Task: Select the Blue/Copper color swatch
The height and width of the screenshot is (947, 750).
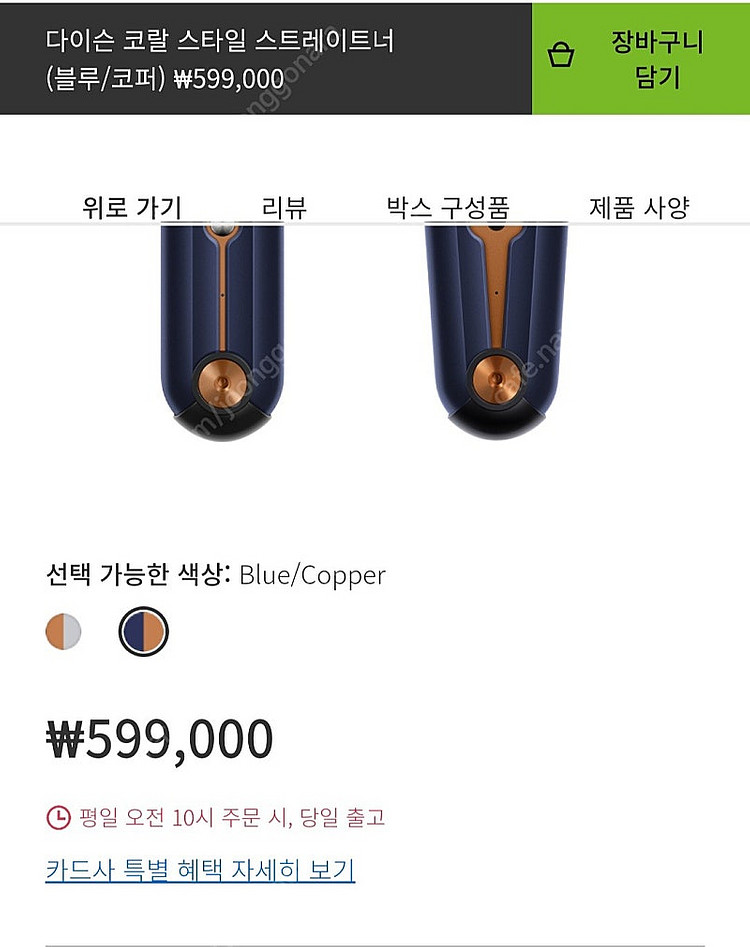Action: (143, 632)
